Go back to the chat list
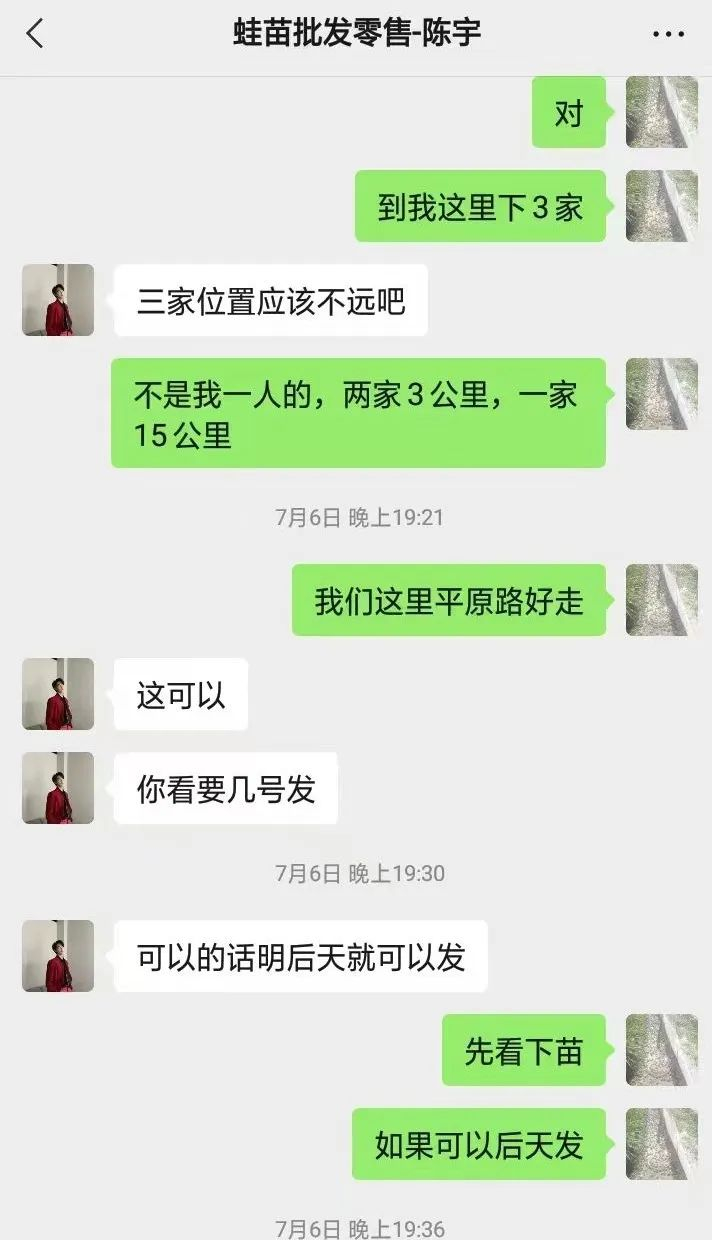712x1240 pixels. click(x=35, y=34)
